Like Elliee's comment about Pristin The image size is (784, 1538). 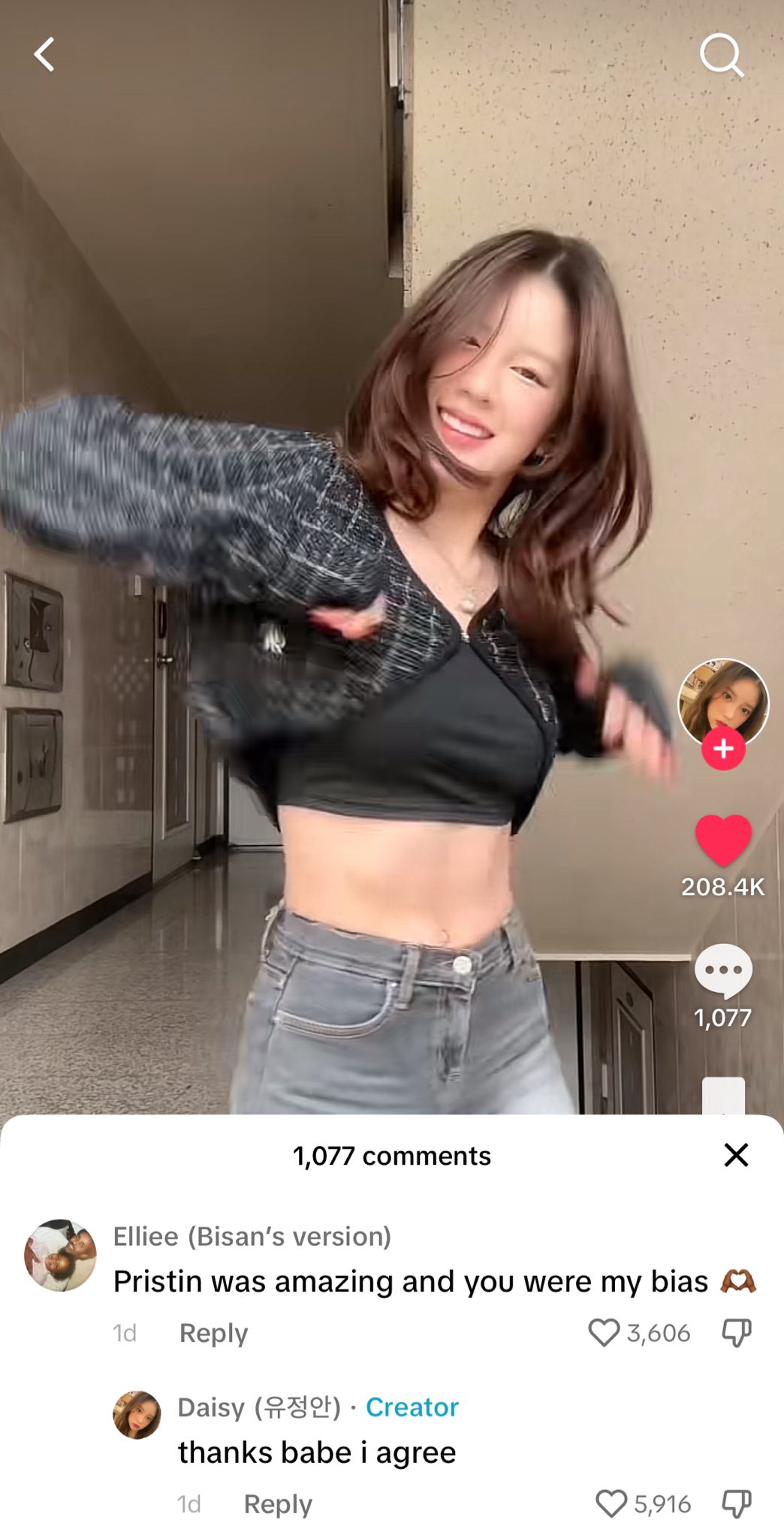(604, 1333)
